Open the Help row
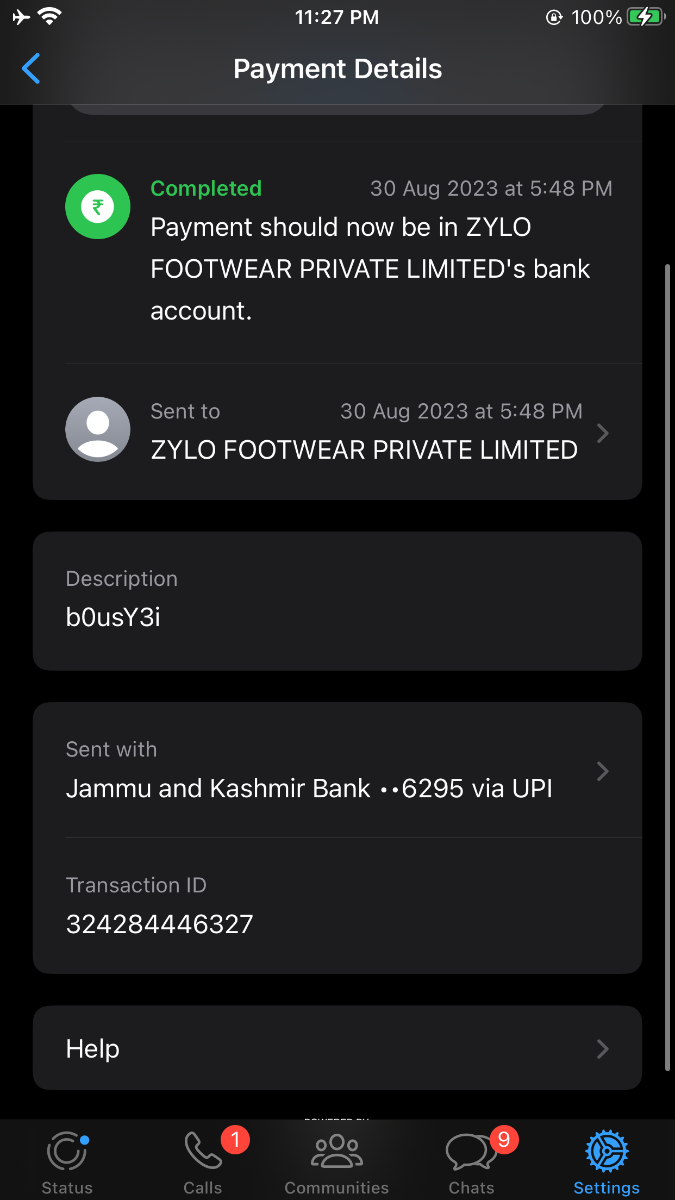Image resolution: width=675 pixels, height=1200 pixels. tap(338, 1048)
